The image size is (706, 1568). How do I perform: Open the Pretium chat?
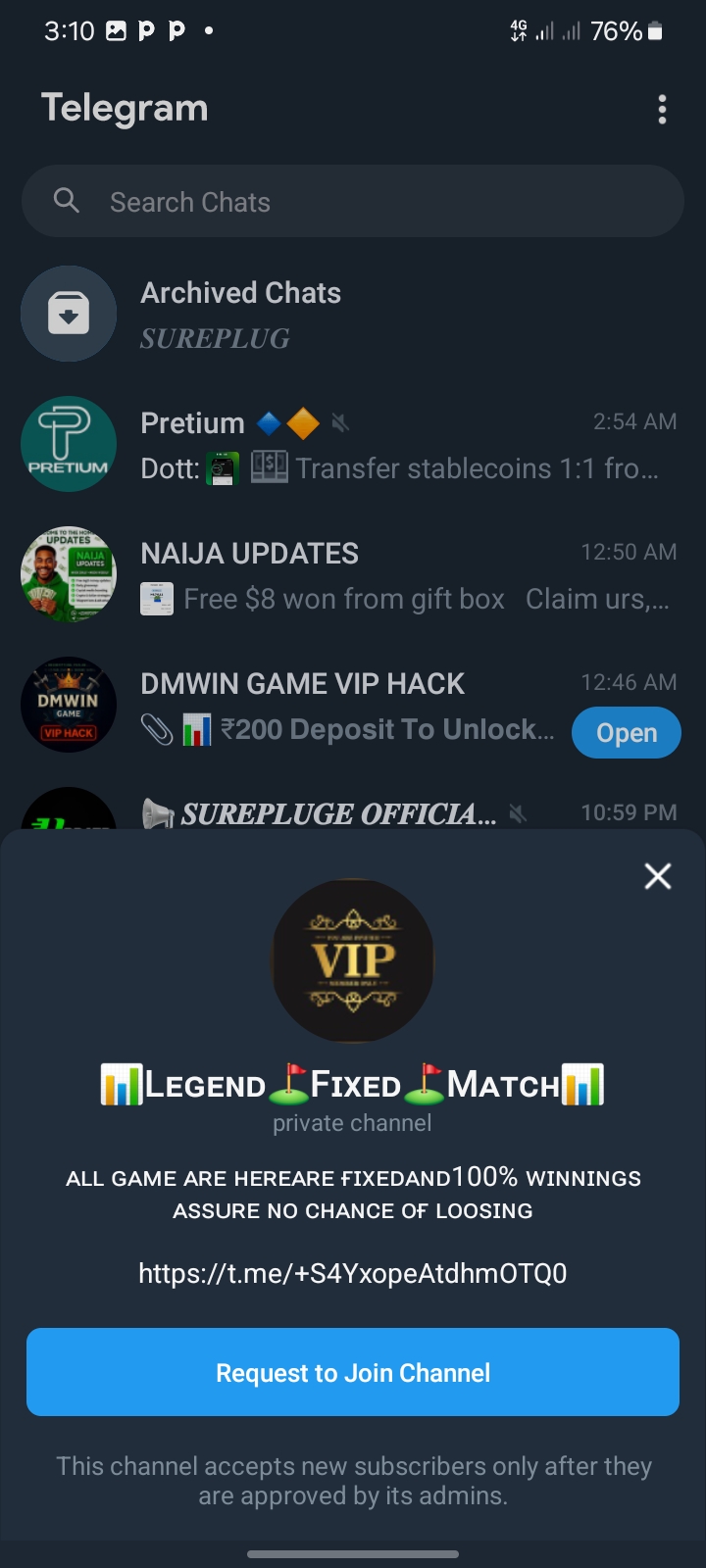[x=353, y=445]
